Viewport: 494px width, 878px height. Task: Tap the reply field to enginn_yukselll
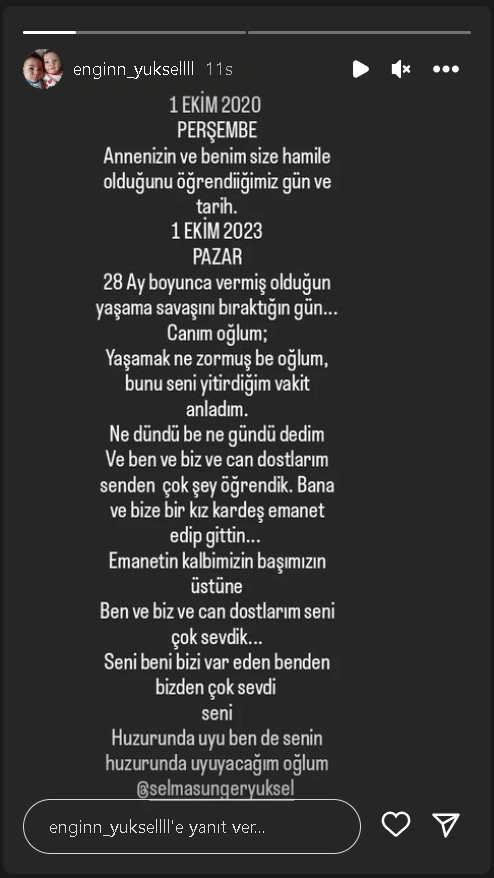(192, 826)
